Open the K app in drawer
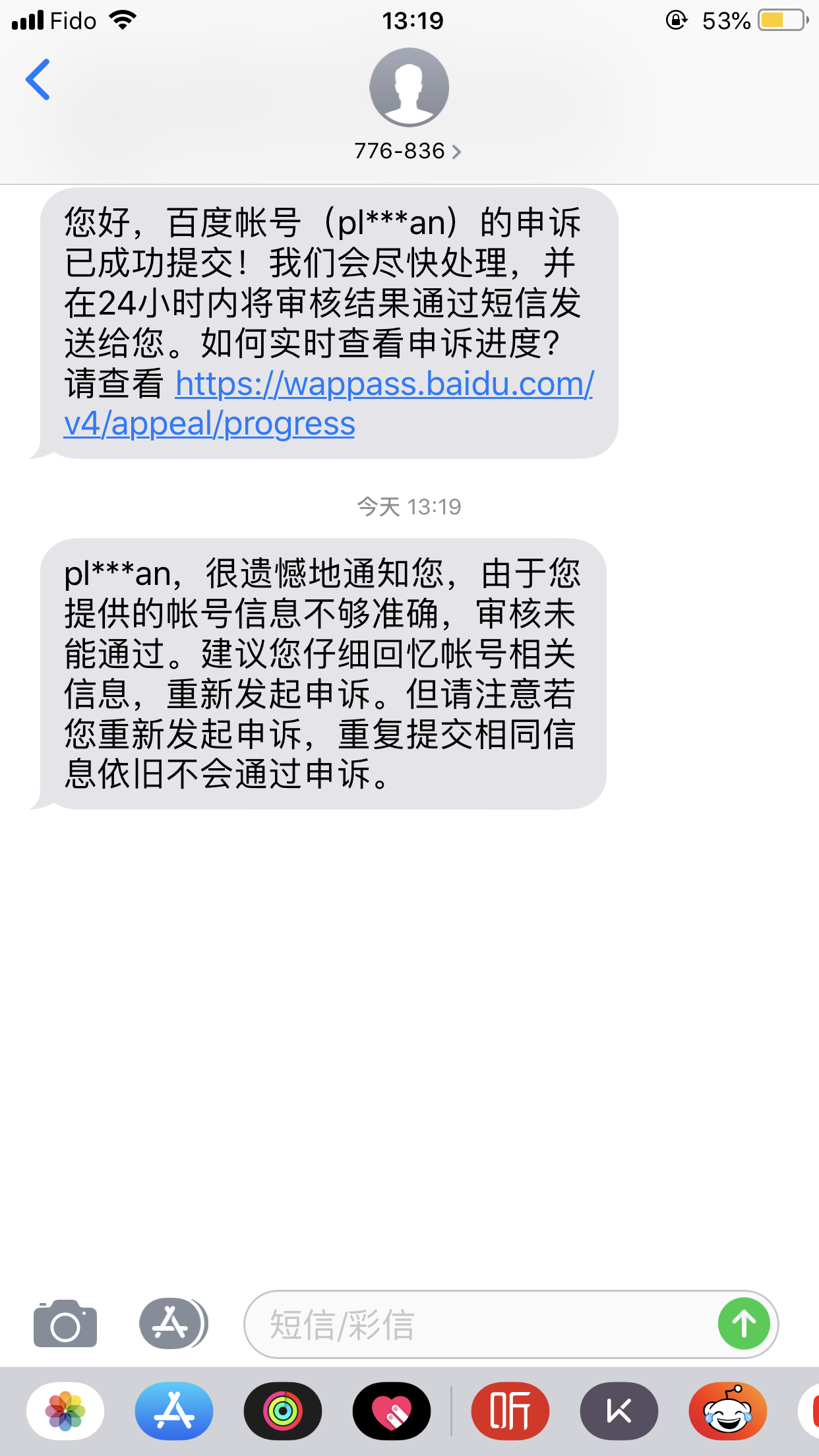This screenshot has width=819, height=1456. 619,1411
